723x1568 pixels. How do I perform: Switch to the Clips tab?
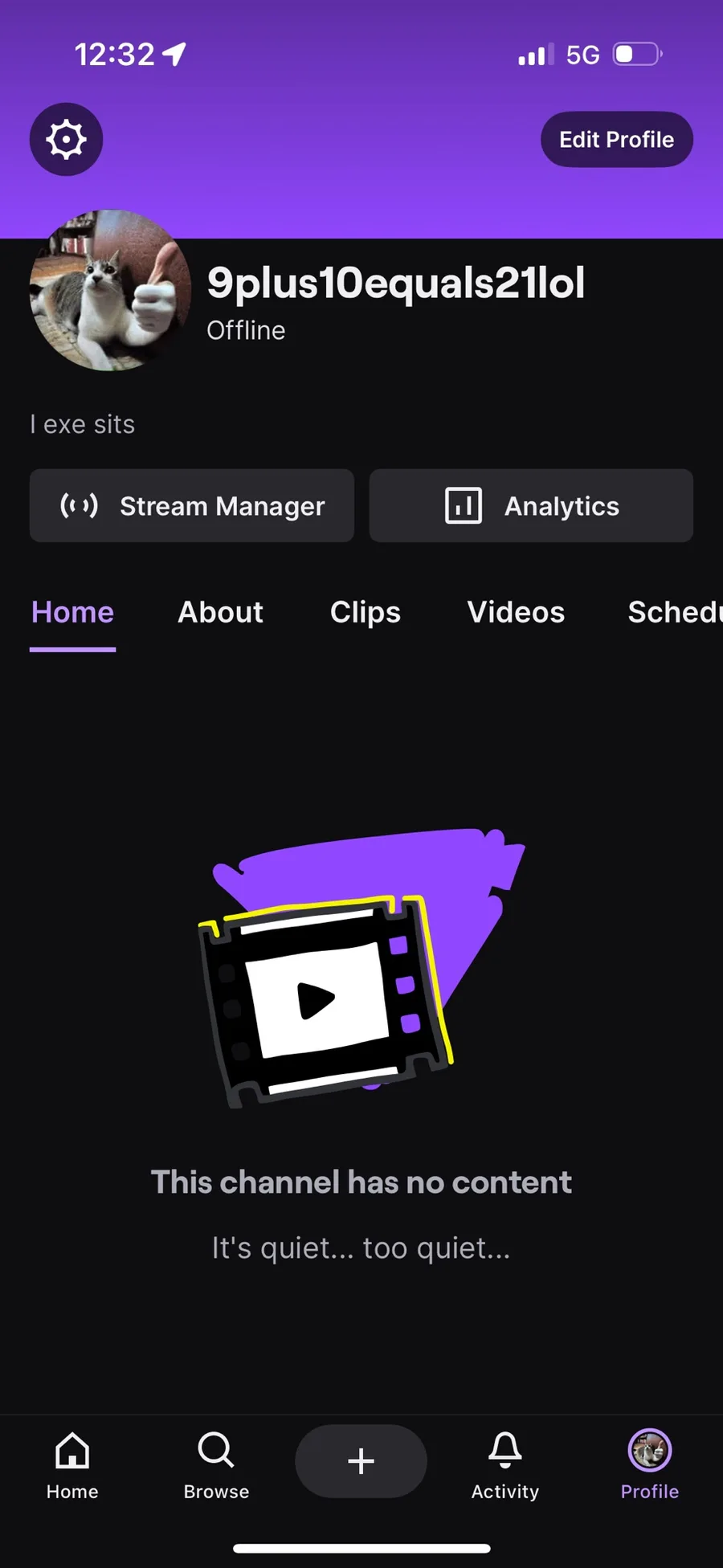coord(365,612)
